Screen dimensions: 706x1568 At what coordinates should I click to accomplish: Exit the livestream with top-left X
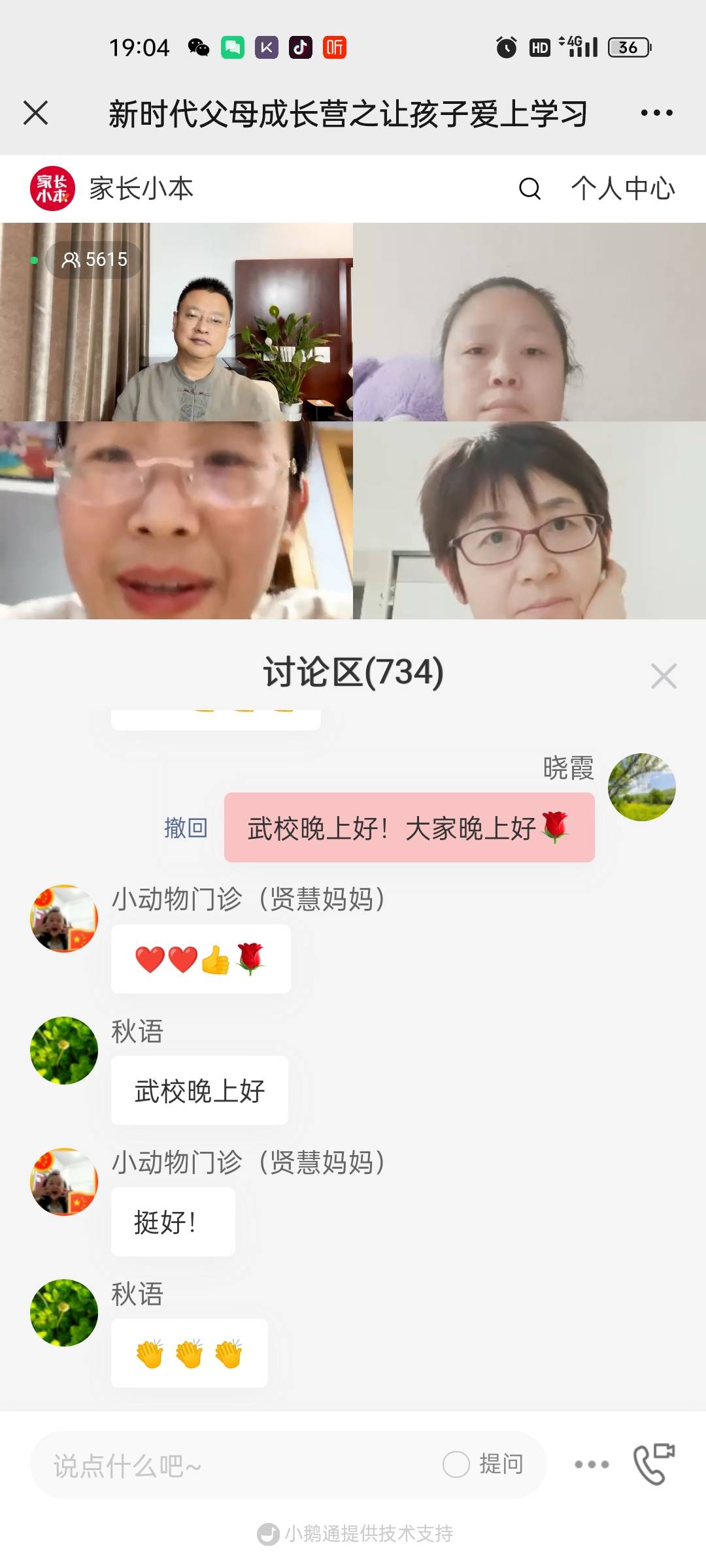tap(37, 112)
